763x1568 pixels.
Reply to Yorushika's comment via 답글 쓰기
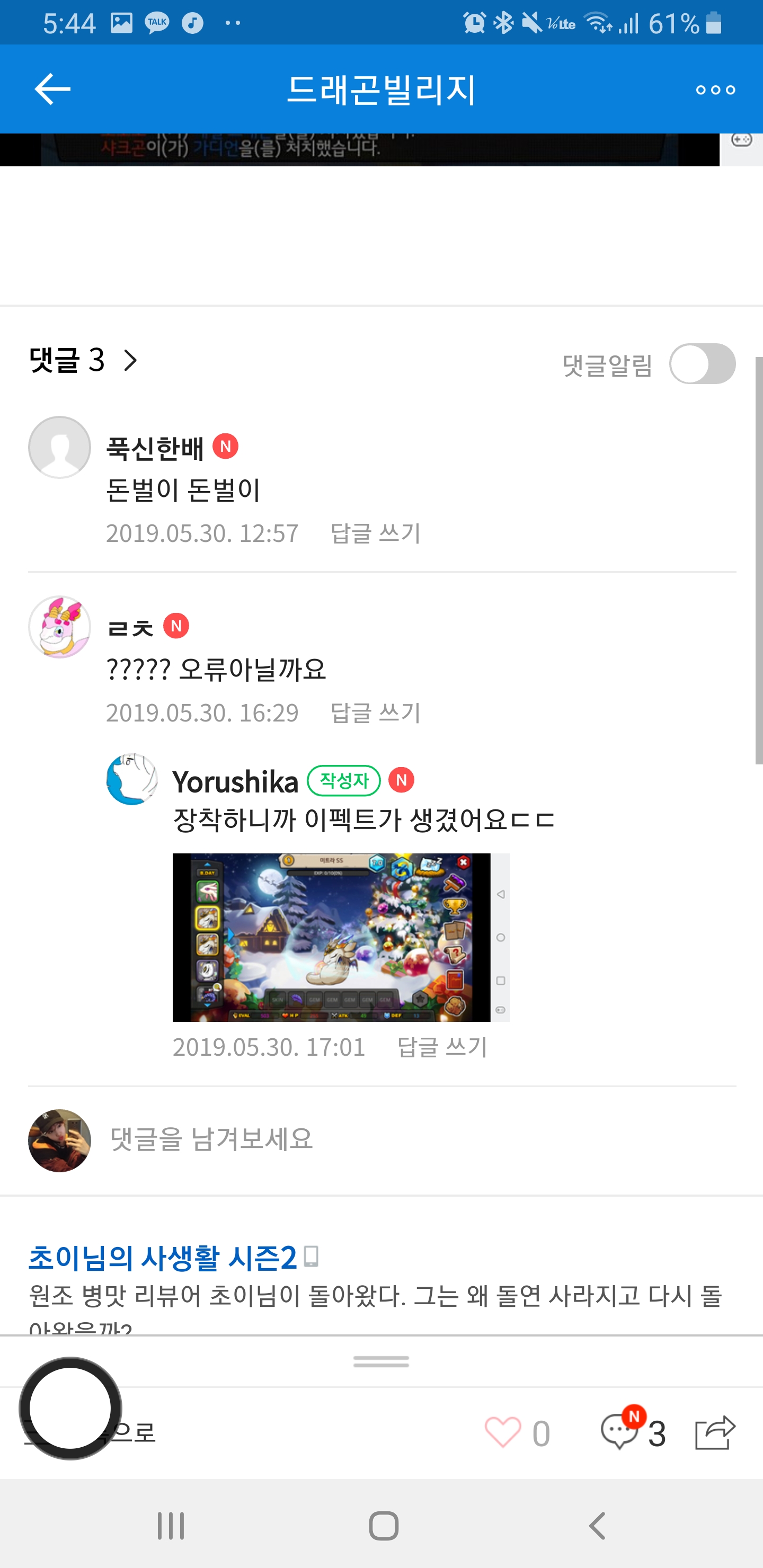[442, 1047]
